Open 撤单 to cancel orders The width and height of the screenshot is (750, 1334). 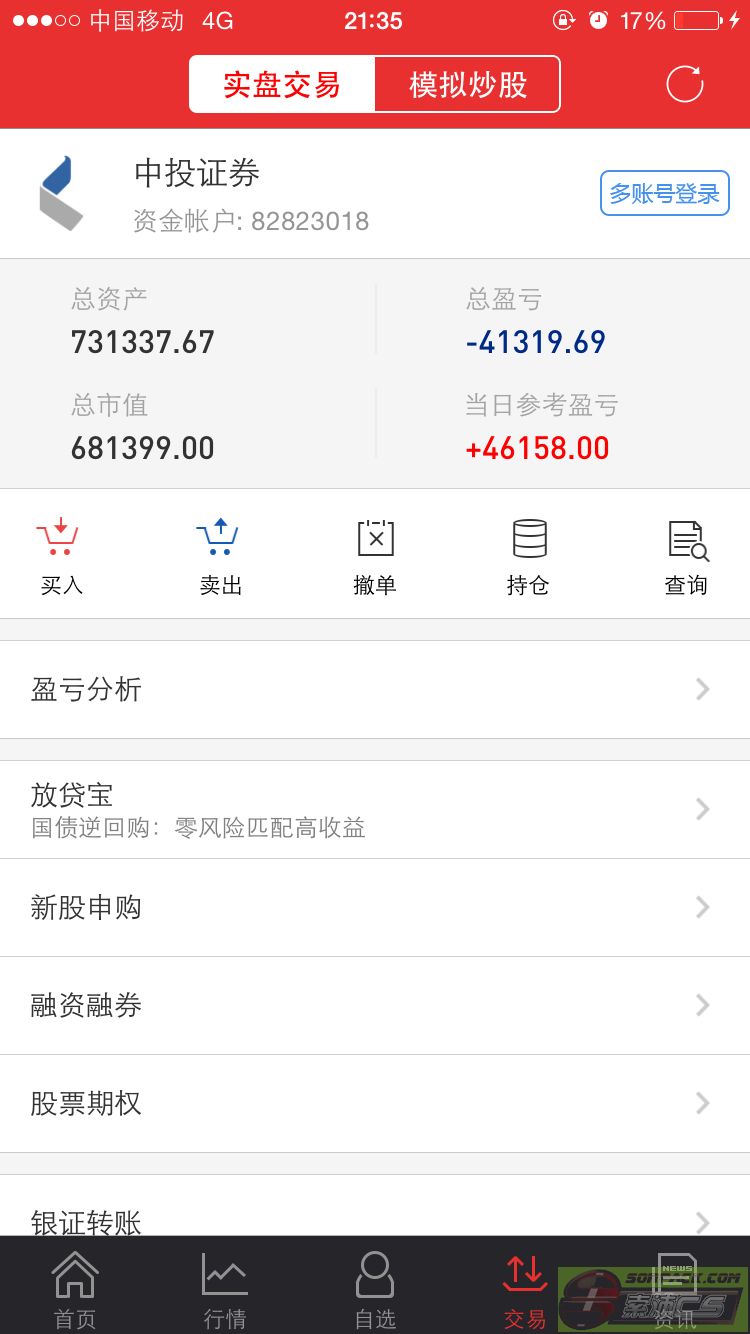(375, 556)
